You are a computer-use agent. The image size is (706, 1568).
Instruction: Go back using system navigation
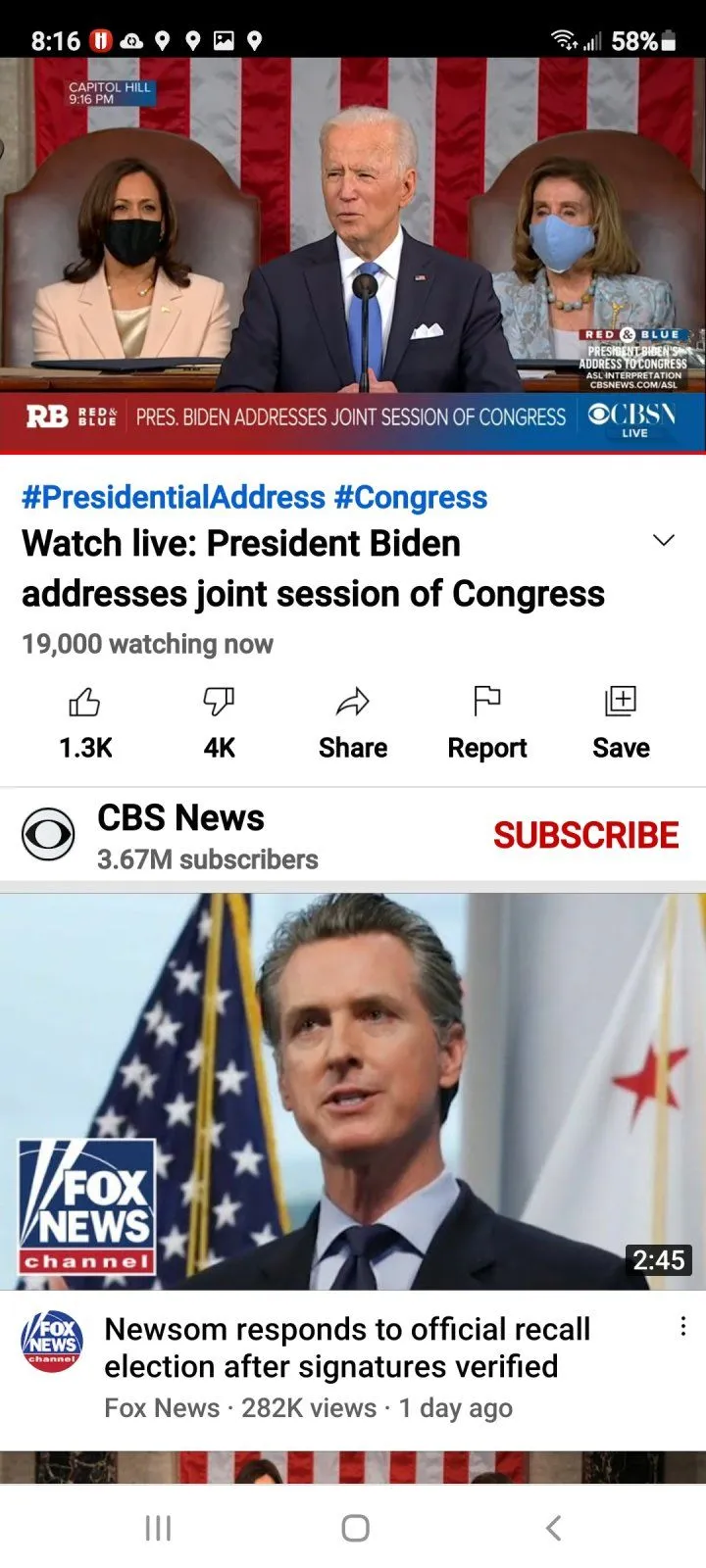tap(554, 1527)
